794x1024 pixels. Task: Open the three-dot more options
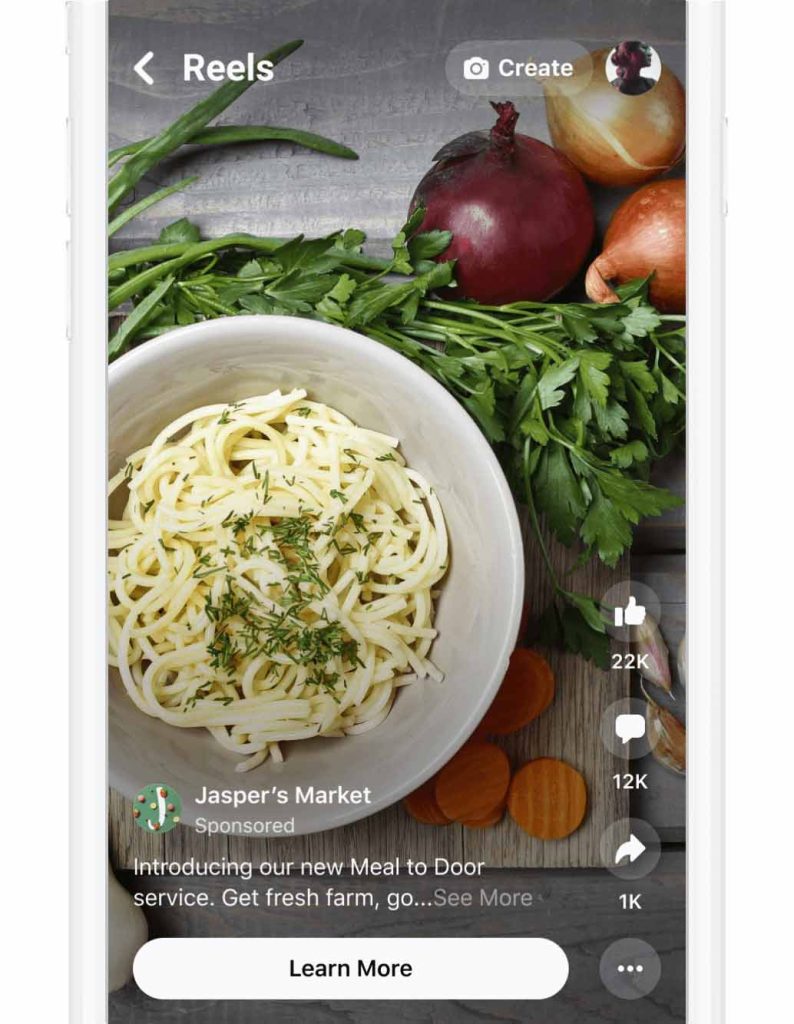[x=630, y=968]
